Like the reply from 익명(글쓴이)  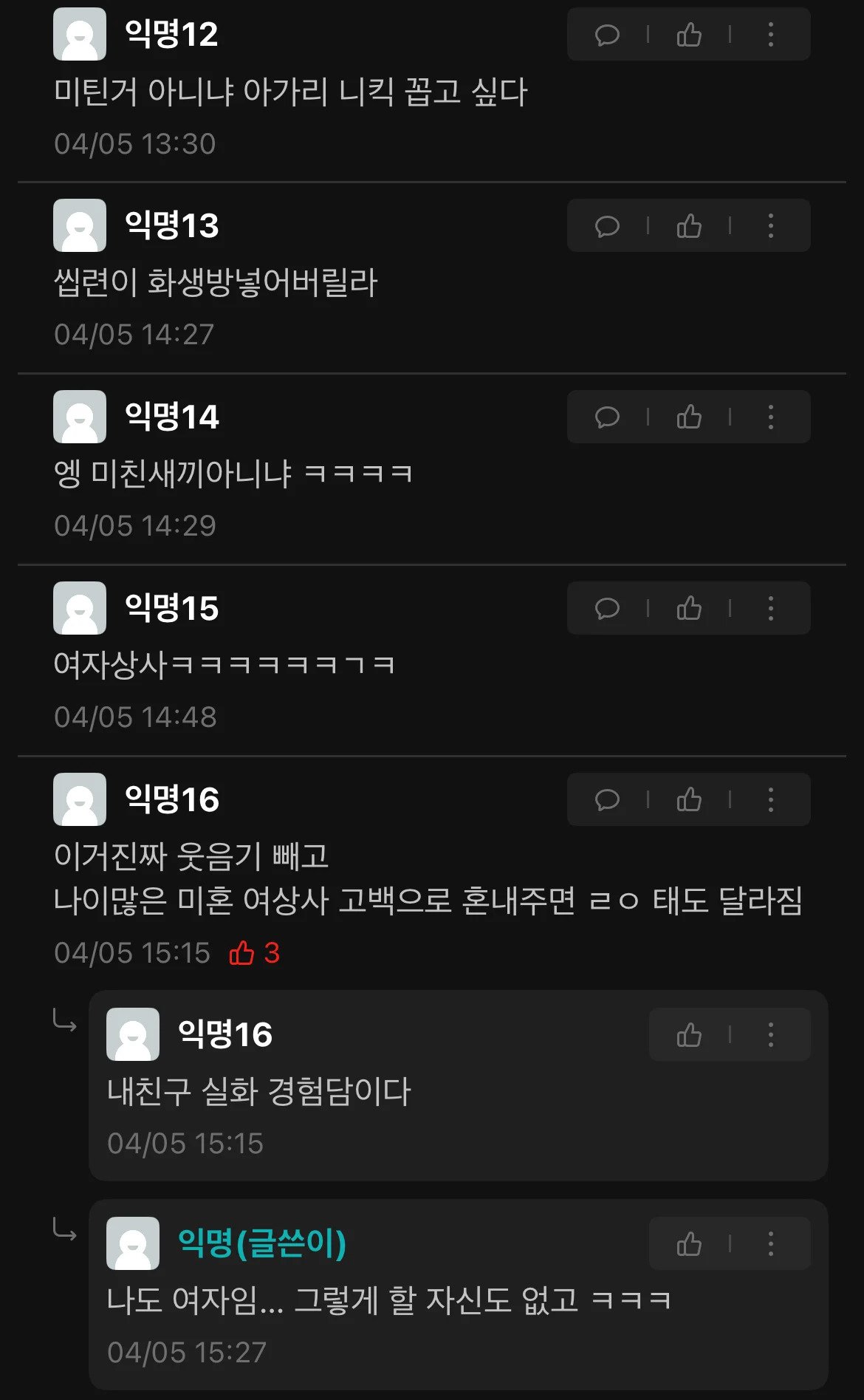click(689, 1244)
